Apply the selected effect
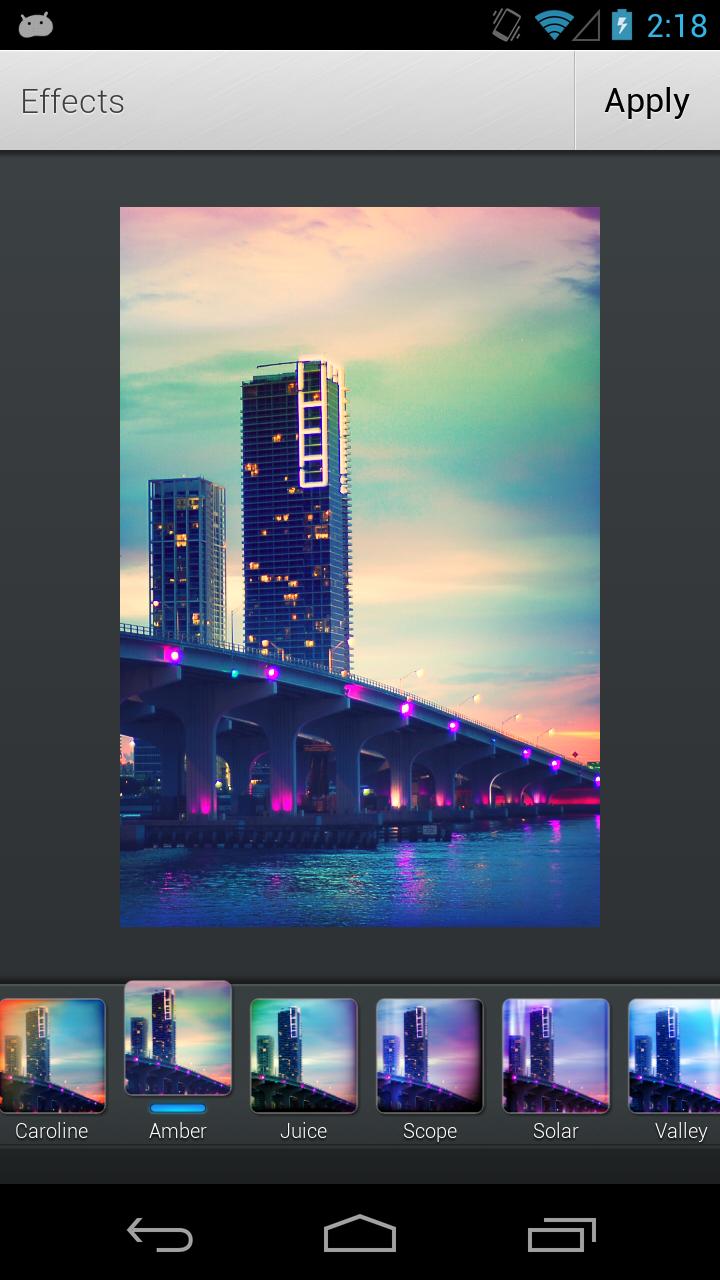 point(647,101)
